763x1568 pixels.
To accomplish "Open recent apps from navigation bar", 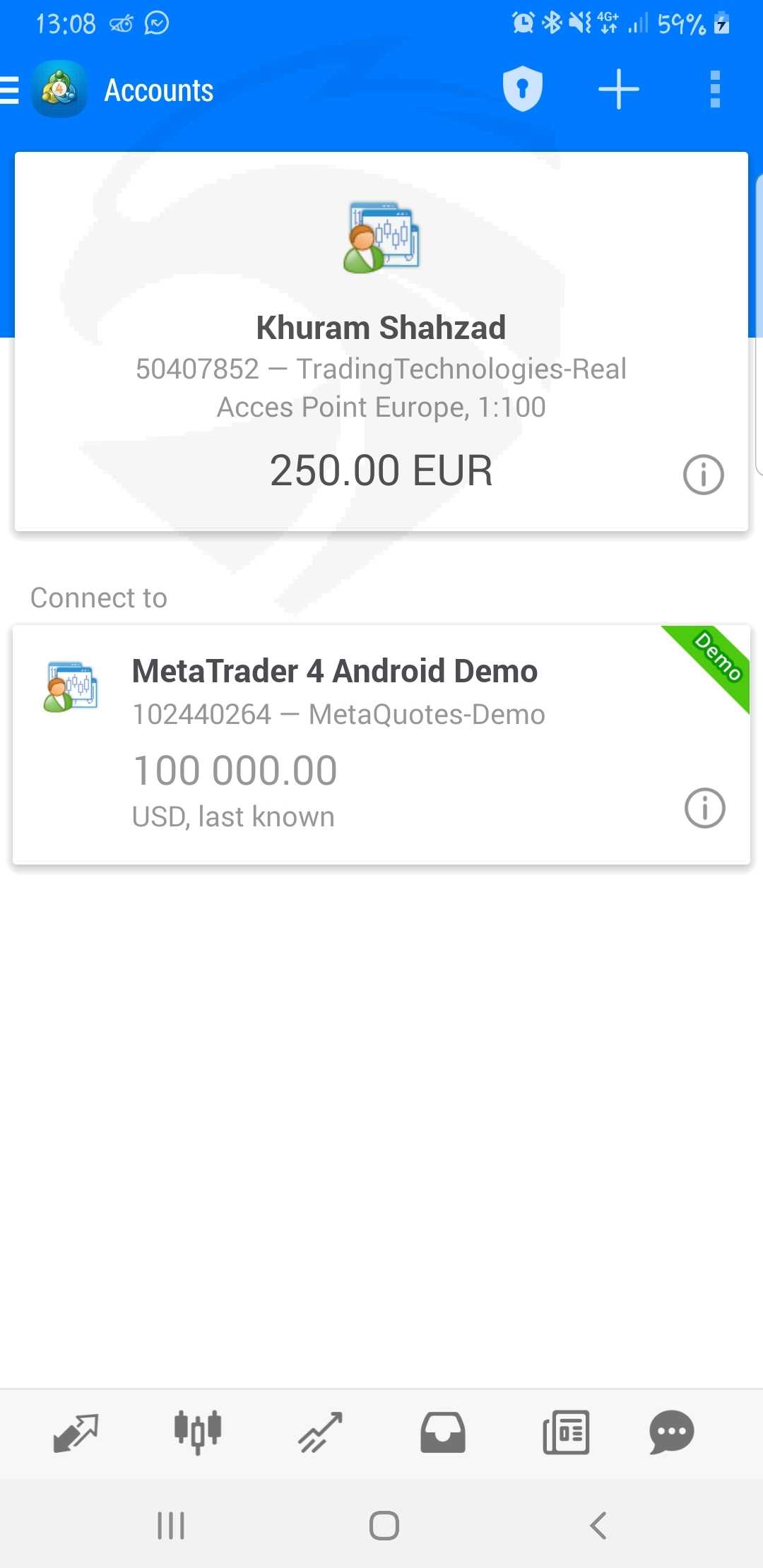I will coord(171,1526).
